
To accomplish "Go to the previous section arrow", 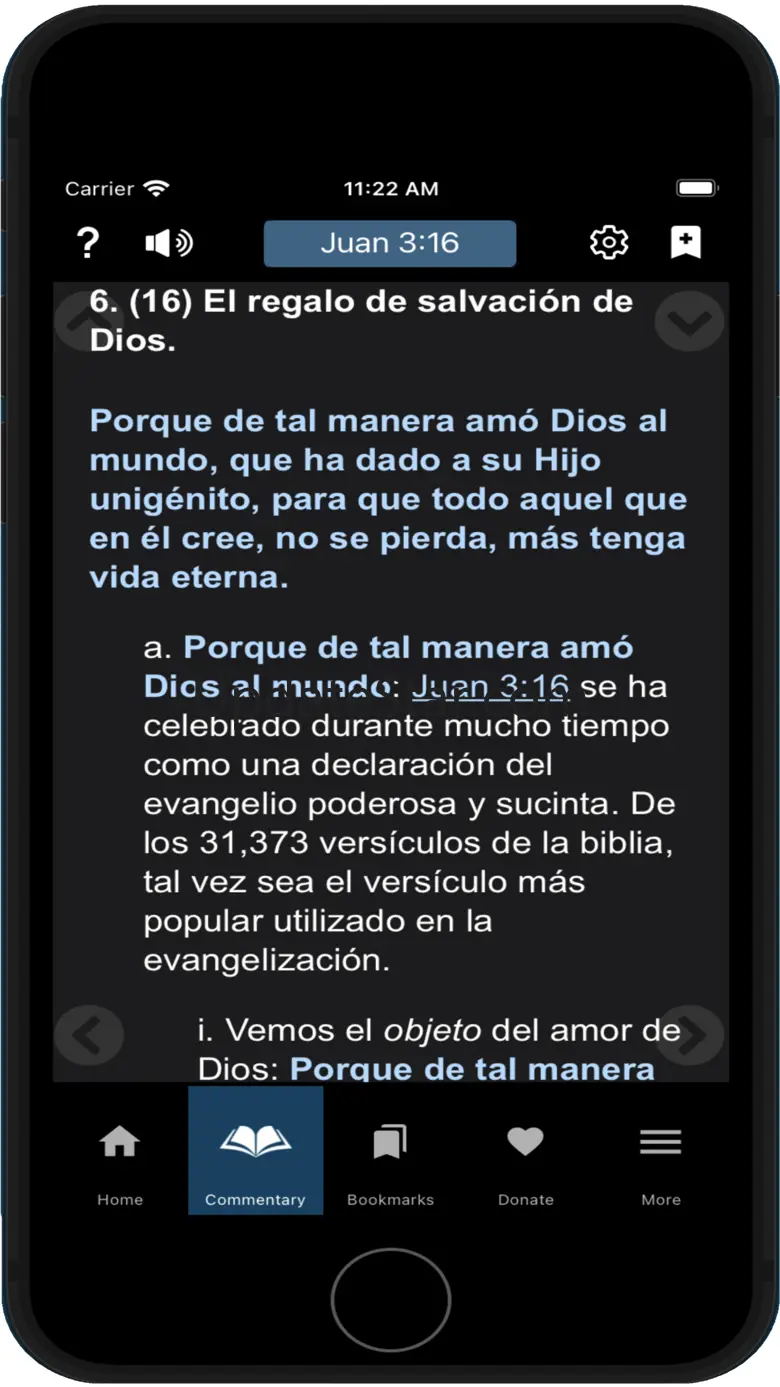I will (88, 1036).
